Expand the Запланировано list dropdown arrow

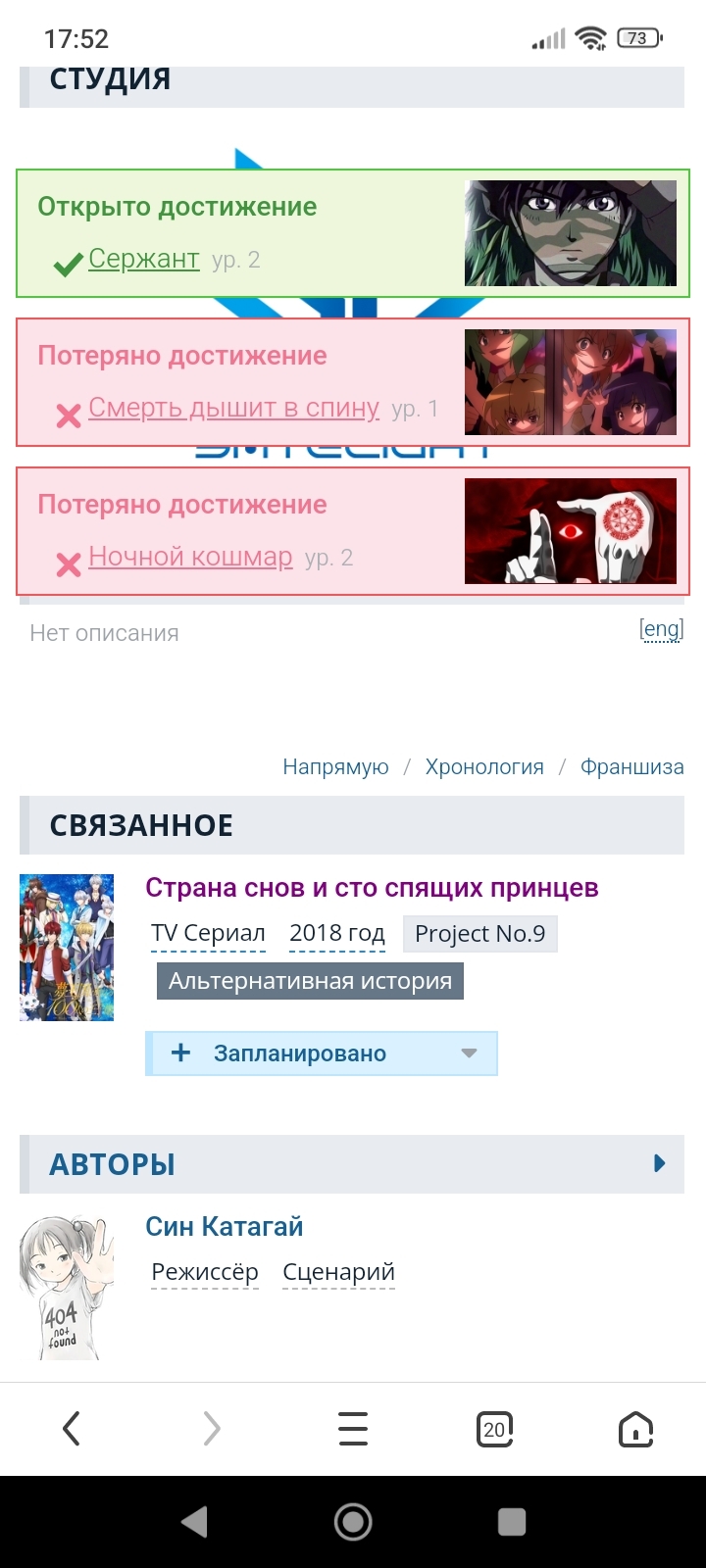coord(469,1053)
